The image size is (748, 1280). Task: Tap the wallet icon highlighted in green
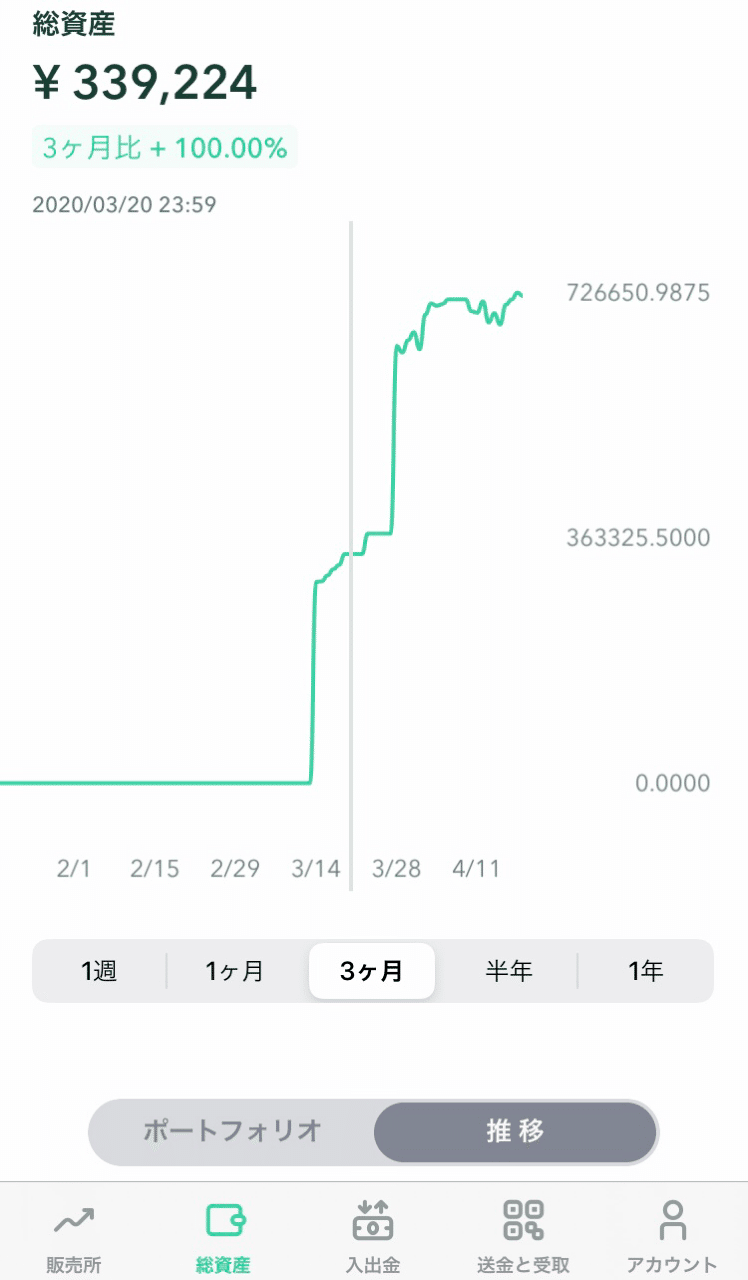click(x=224, y=1220)
